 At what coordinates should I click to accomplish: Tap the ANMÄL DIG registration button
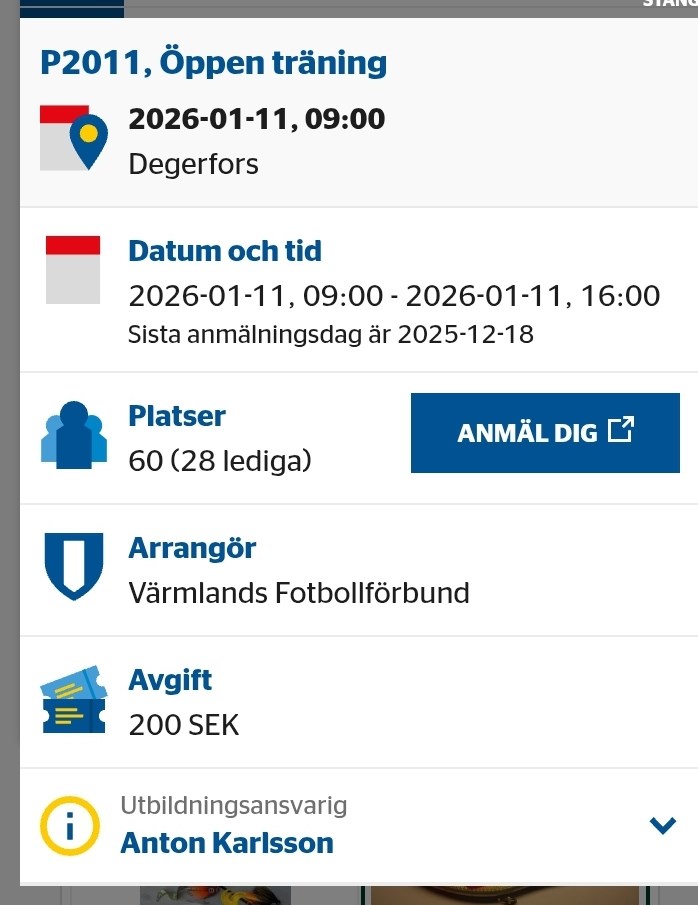(x=545, y=433)
